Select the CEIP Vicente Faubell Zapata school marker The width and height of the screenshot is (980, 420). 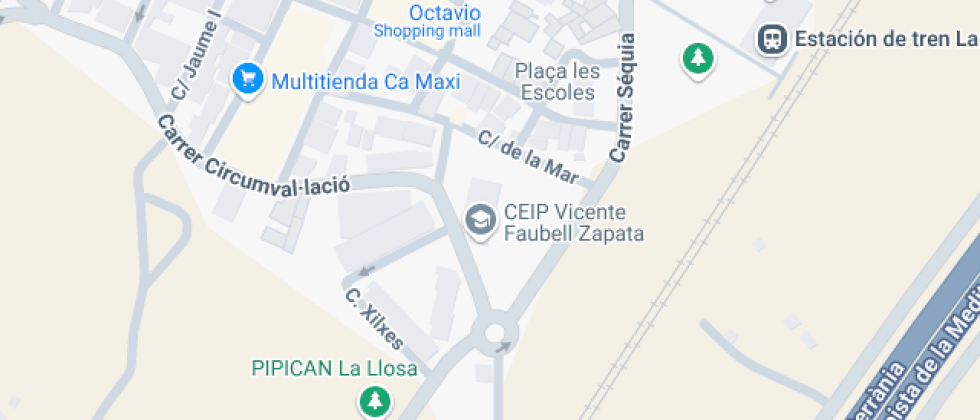481,219
